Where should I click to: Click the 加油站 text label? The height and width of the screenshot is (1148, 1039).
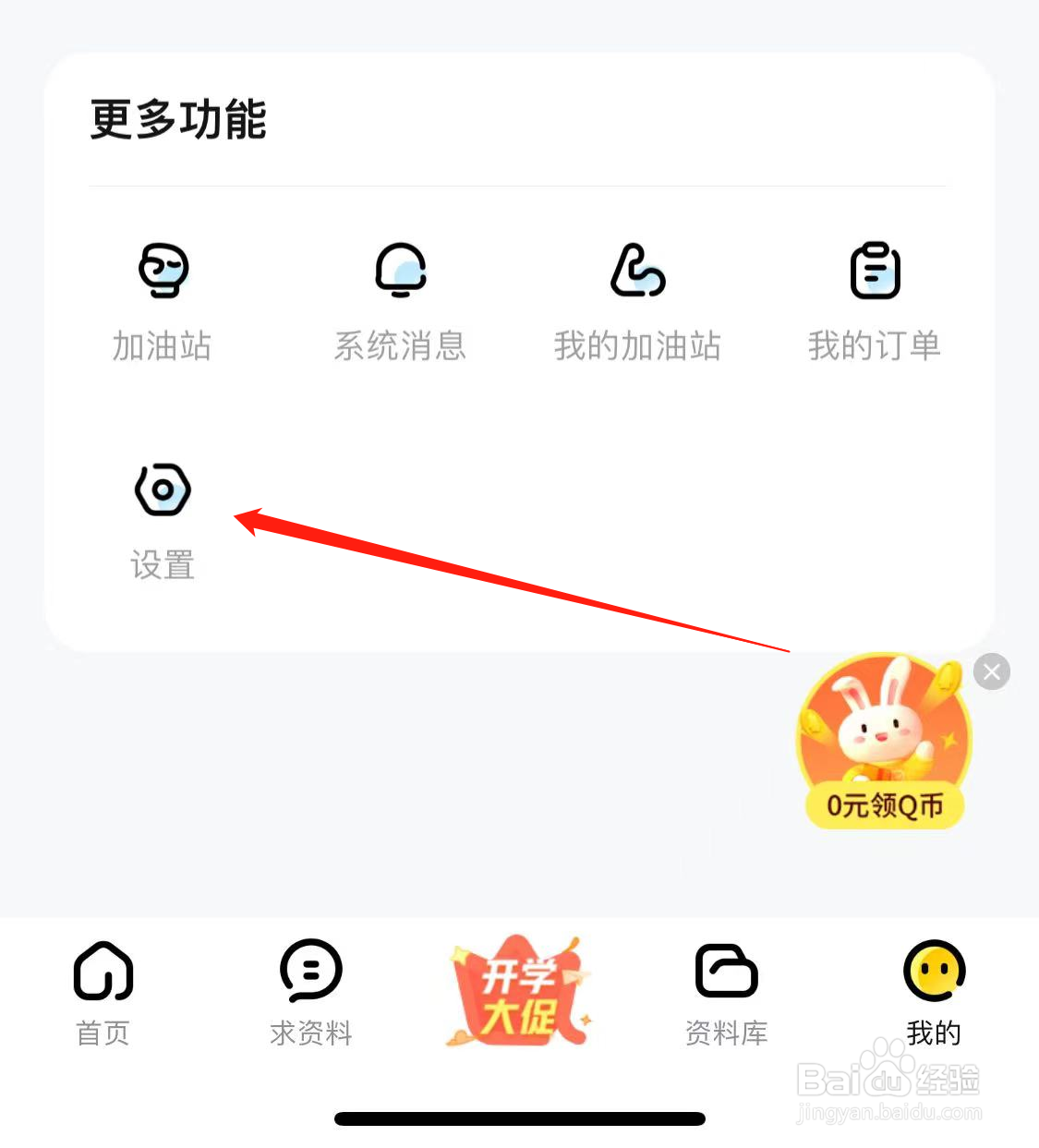pyautogui.click(x=163, y=347)
